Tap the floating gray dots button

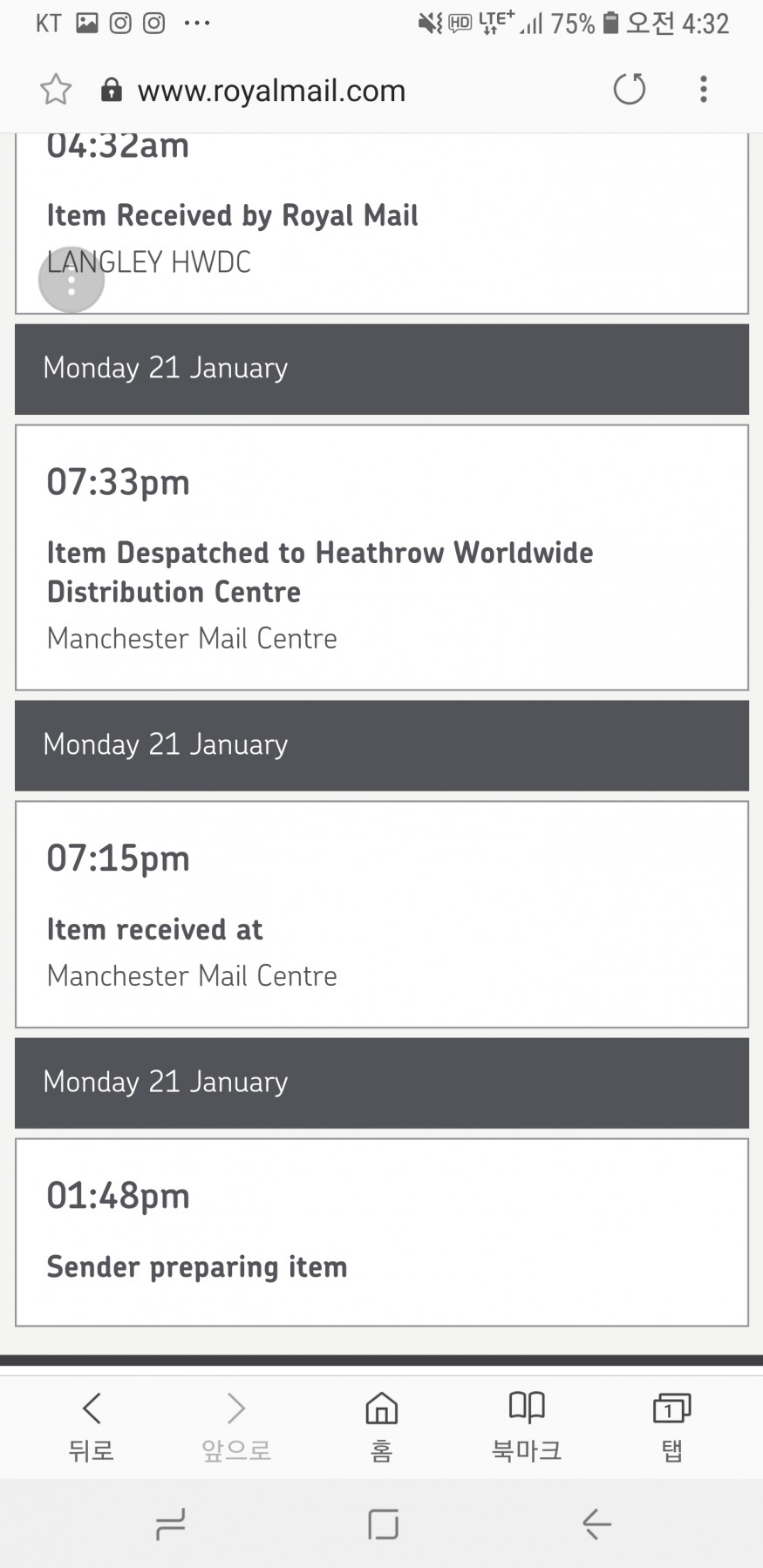[72, 280]
